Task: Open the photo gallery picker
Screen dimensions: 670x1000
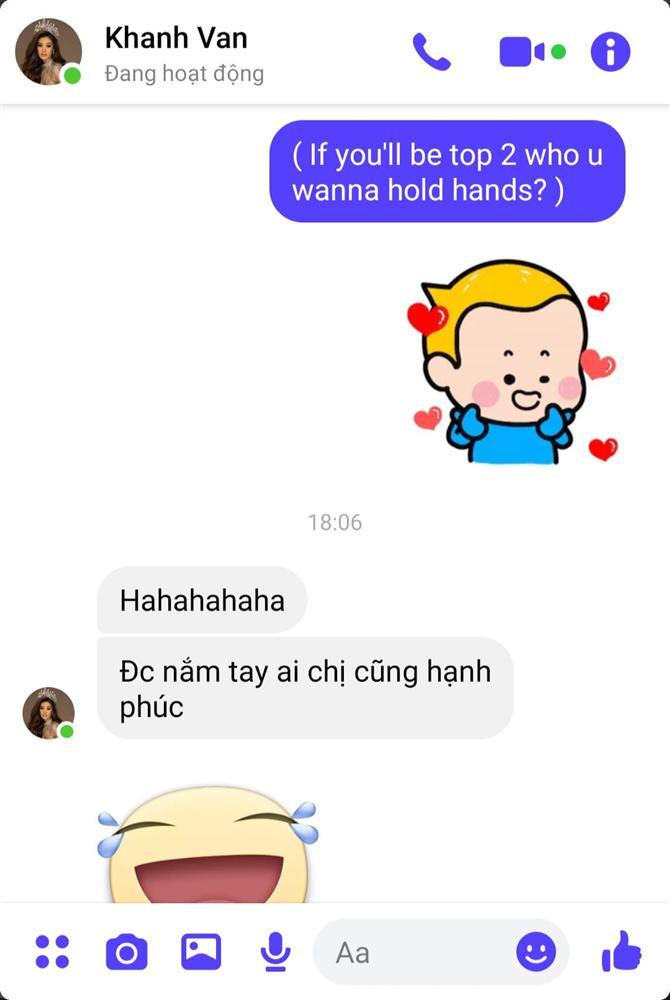Action: tap(201, 952)
